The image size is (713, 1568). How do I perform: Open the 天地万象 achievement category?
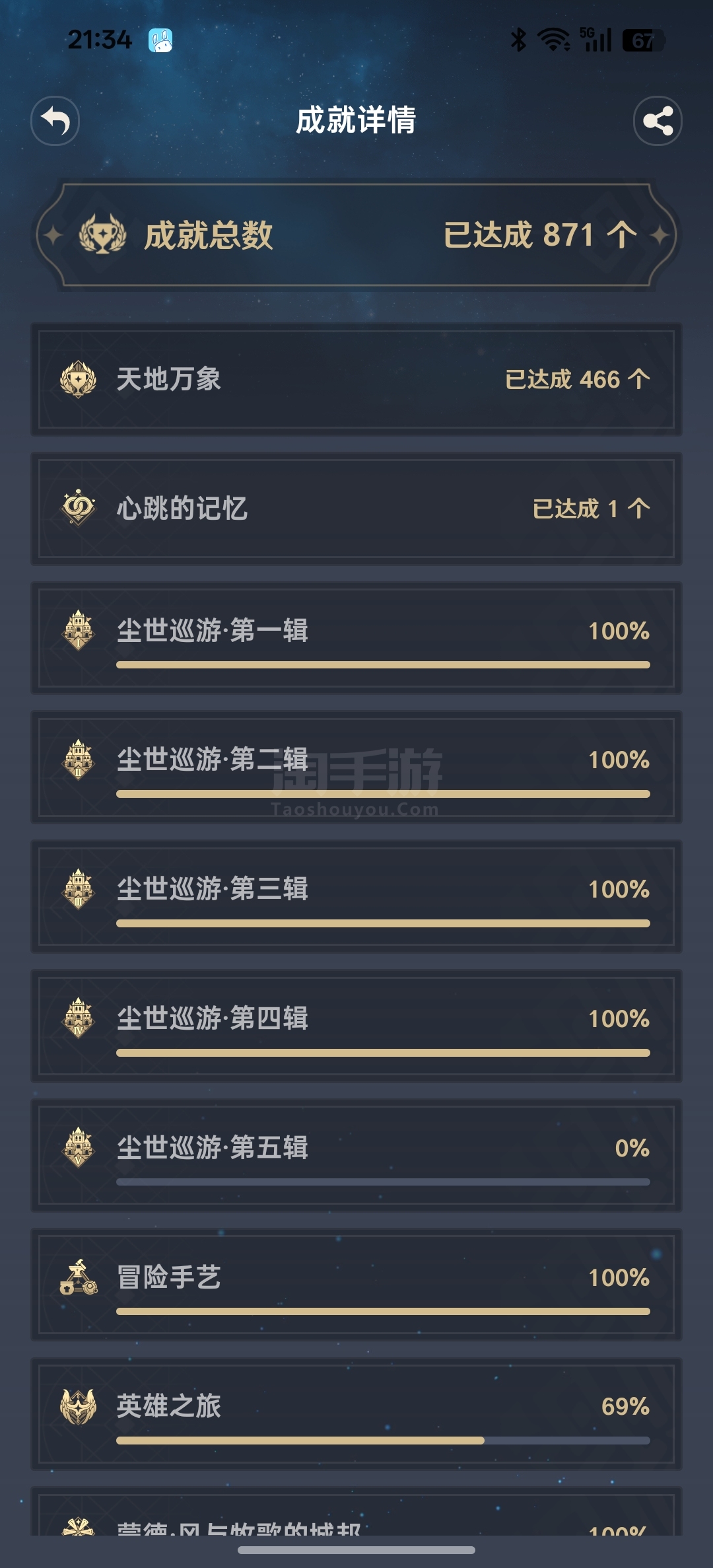click(x=356, y=379)
